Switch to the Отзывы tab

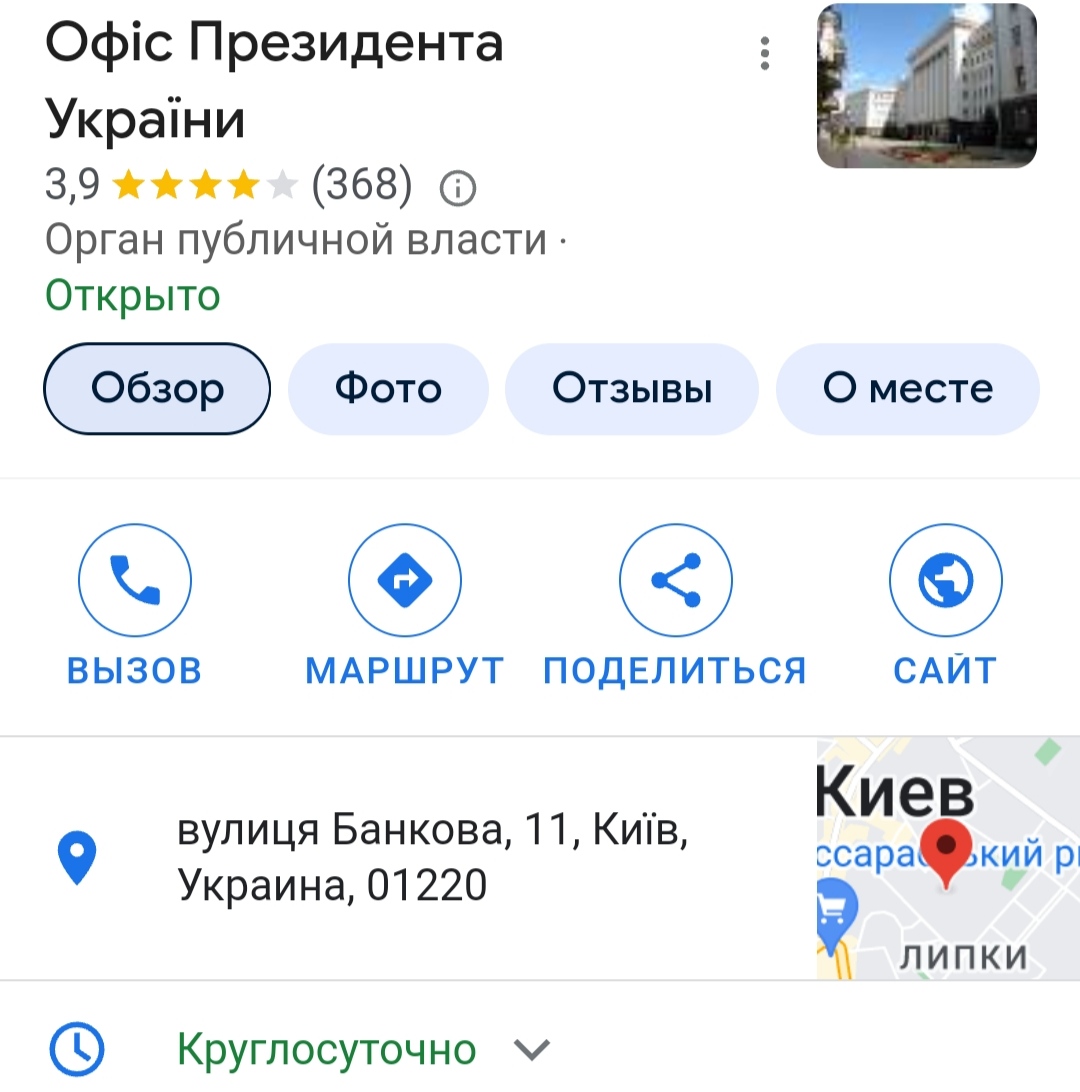(632, 389)
